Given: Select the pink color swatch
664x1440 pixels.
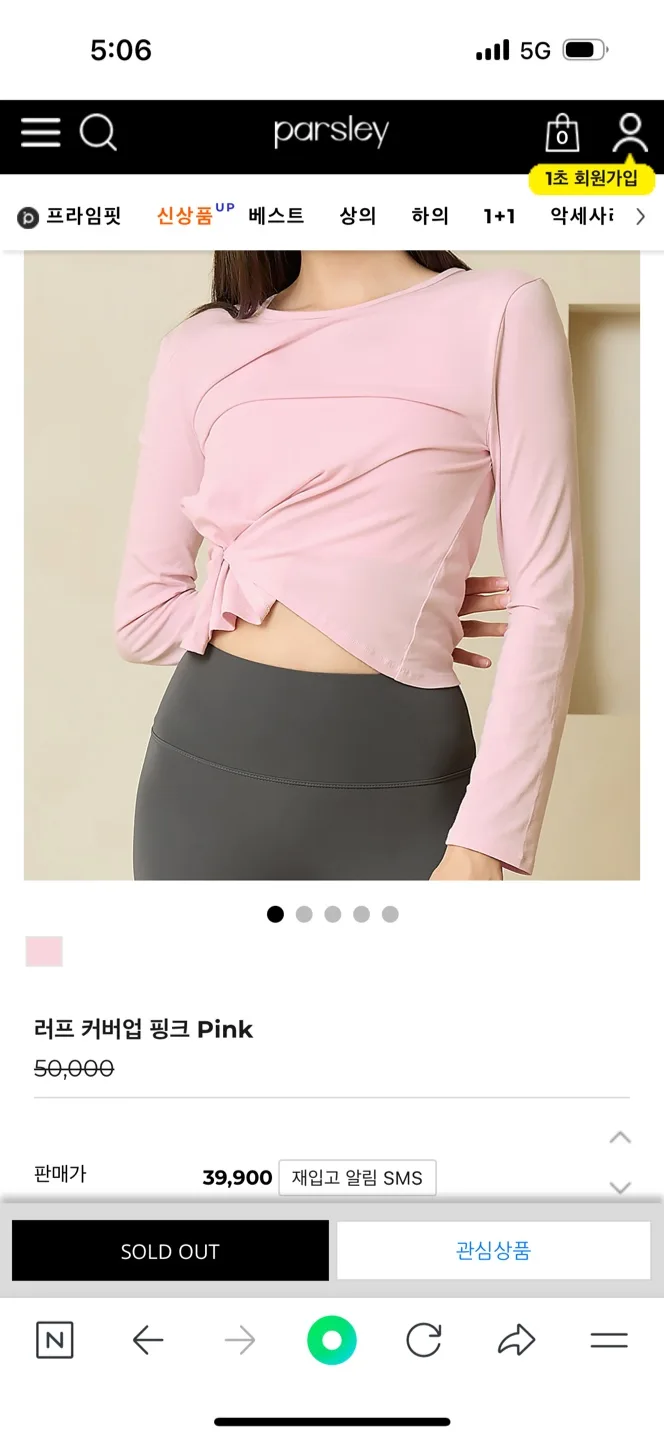Looking at the screenshot, I should click(44, 951).
